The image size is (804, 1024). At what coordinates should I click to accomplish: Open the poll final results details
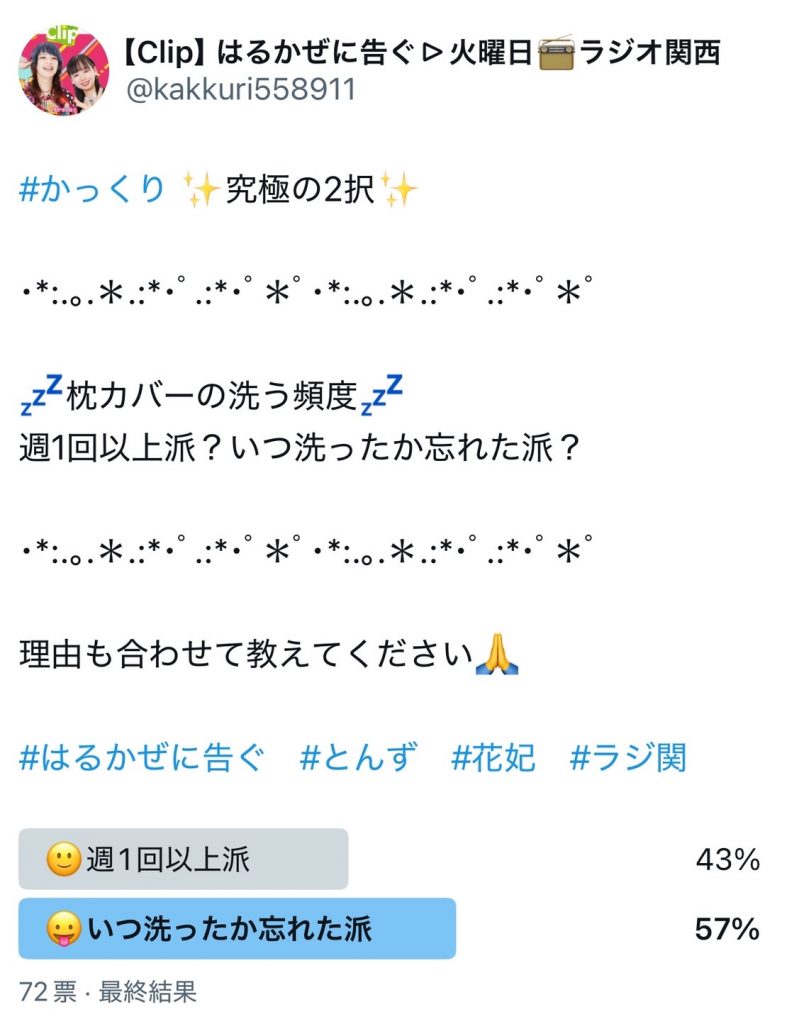[105, 992]
